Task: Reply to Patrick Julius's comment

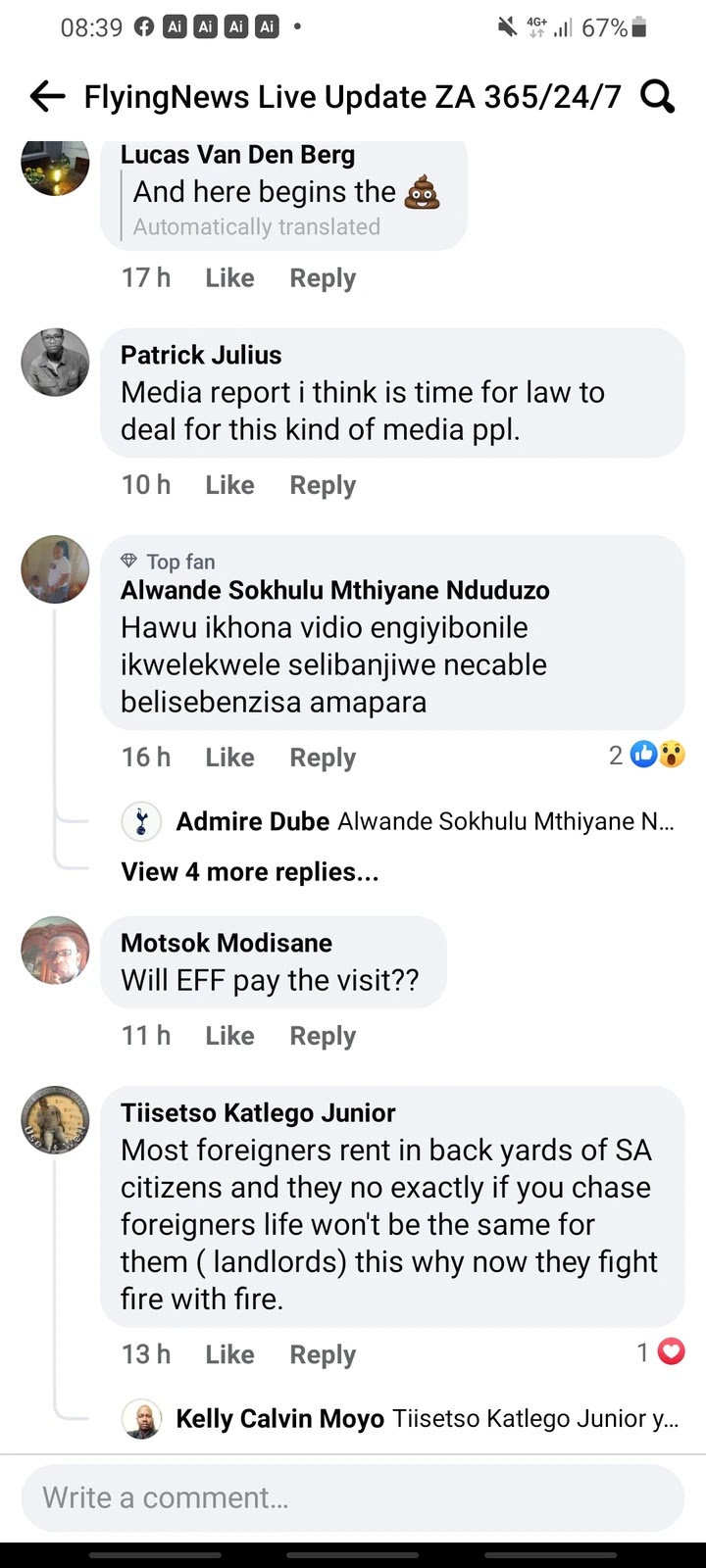Action: (x=323, y=485)
